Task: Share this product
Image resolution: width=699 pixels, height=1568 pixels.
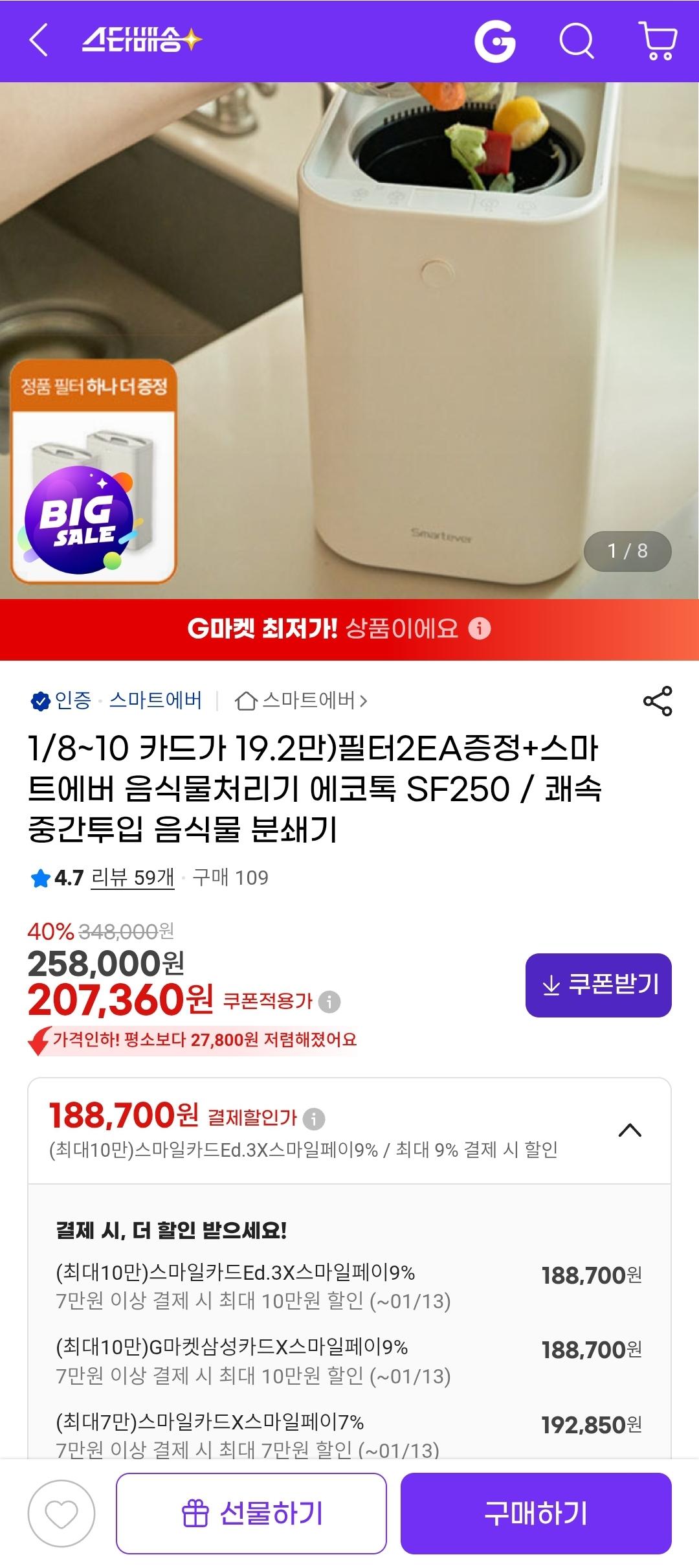Action: click(x=656, y=700)
